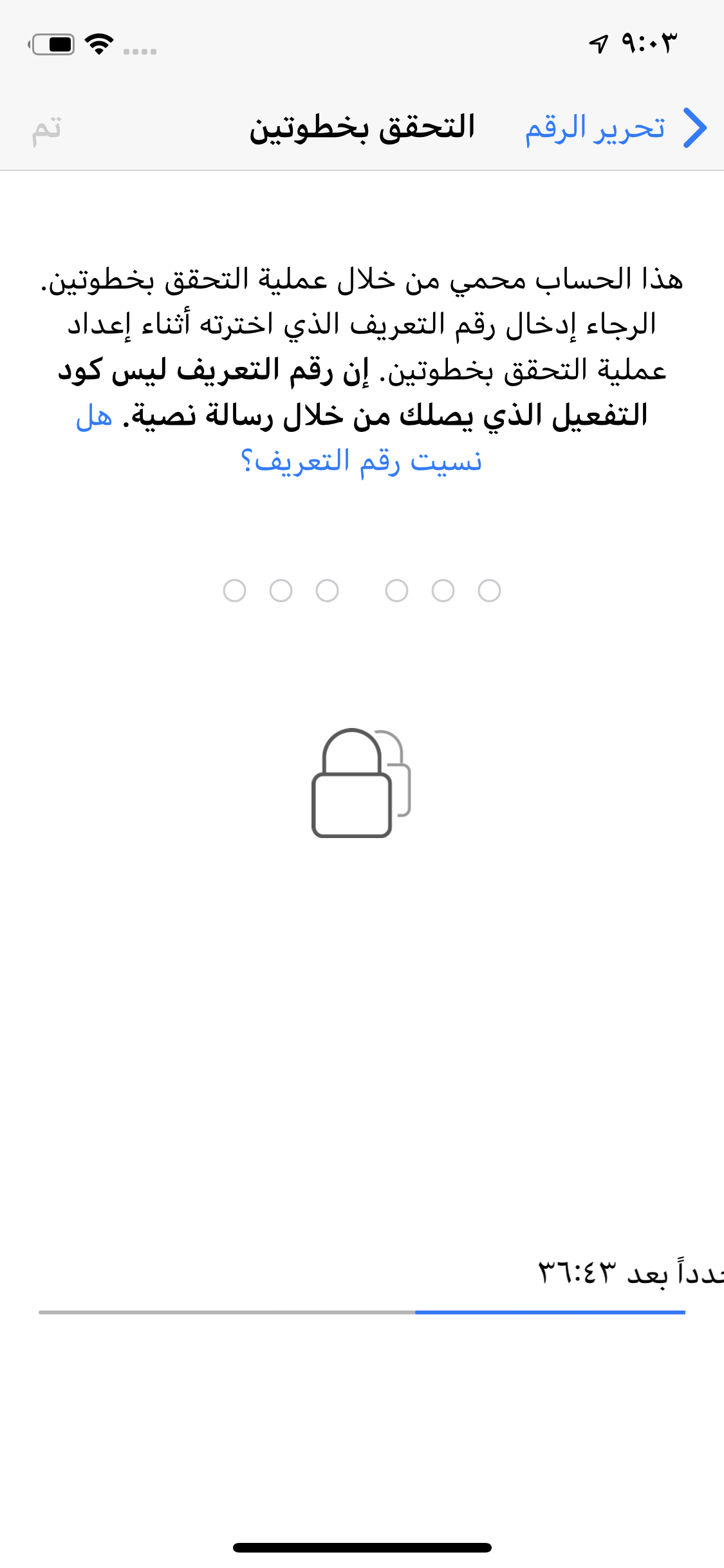Focus the six-digit PIN entry field
The width and height of the screenshot is (724, 1568).
click(362, 590)
